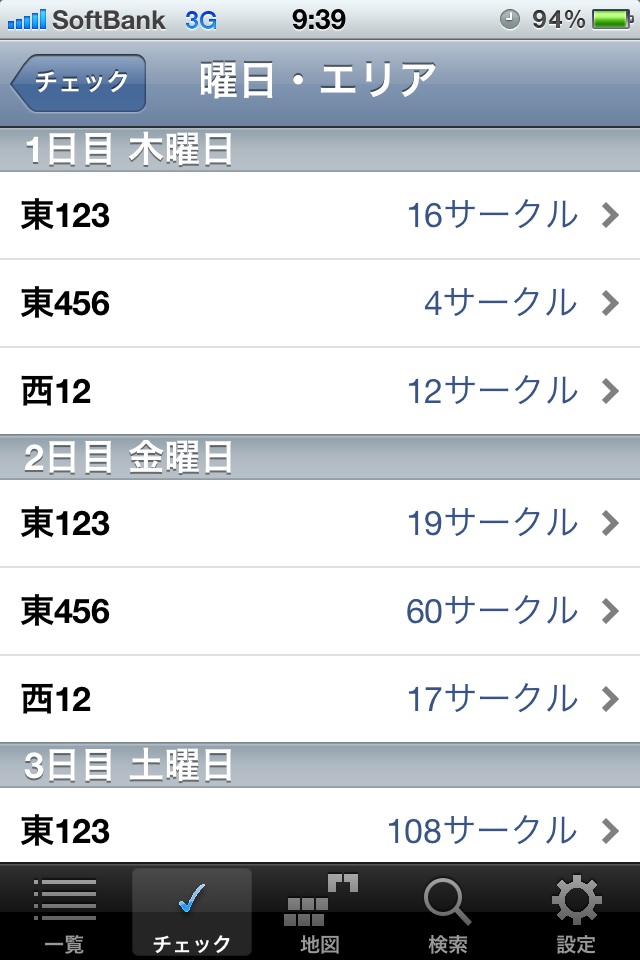Open 東456 with 4サークル on Thursday
This screenshot has height=960, width=640.
tap(320, 303)
